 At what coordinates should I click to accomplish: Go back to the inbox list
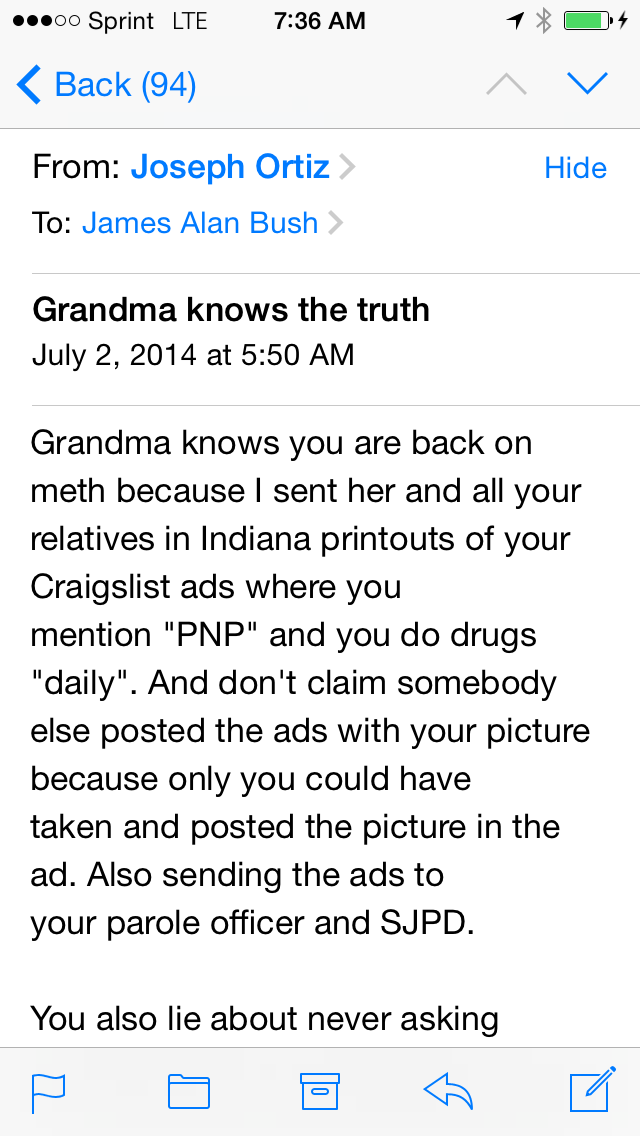pos(106,86)
